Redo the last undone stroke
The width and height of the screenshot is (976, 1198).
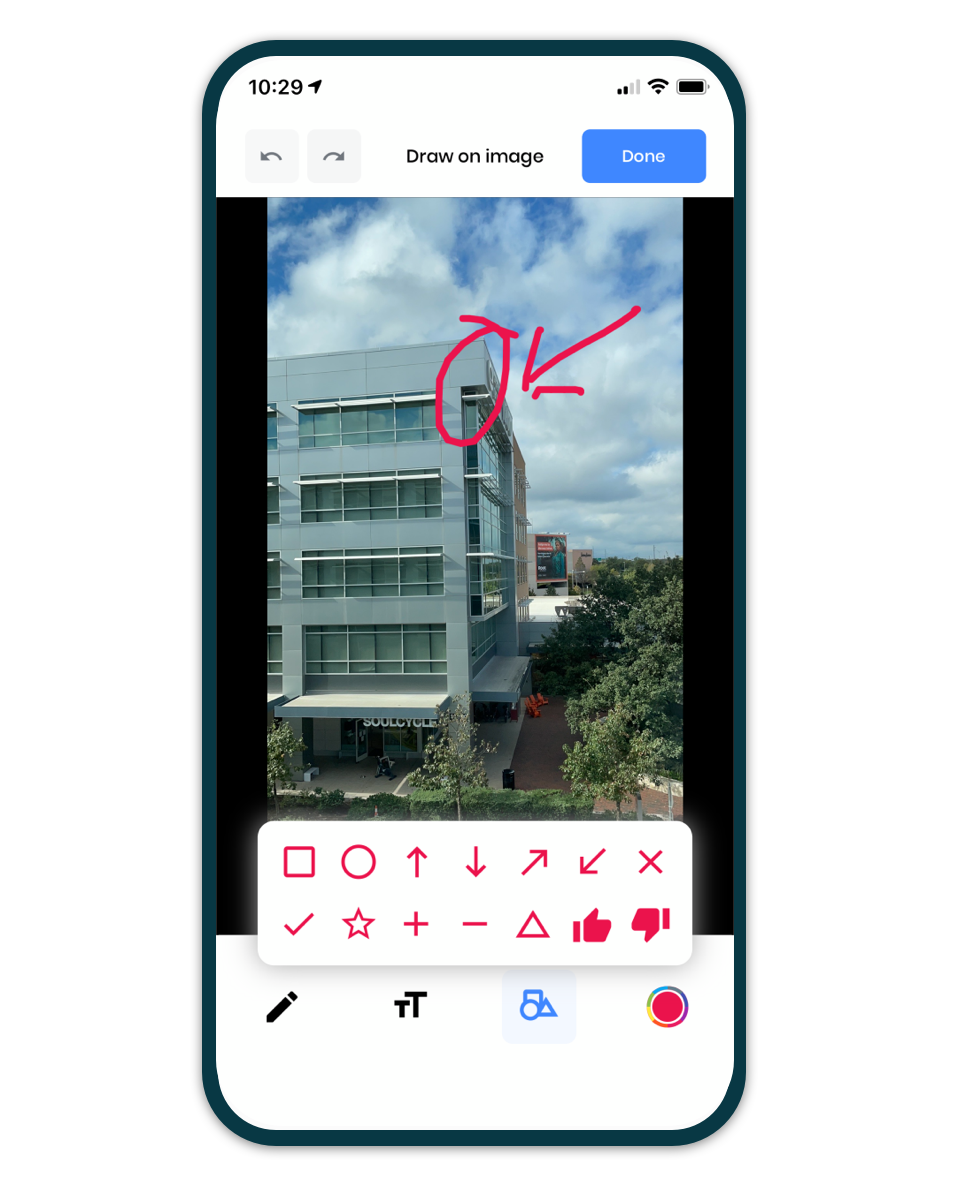click(x=334, y=156)
